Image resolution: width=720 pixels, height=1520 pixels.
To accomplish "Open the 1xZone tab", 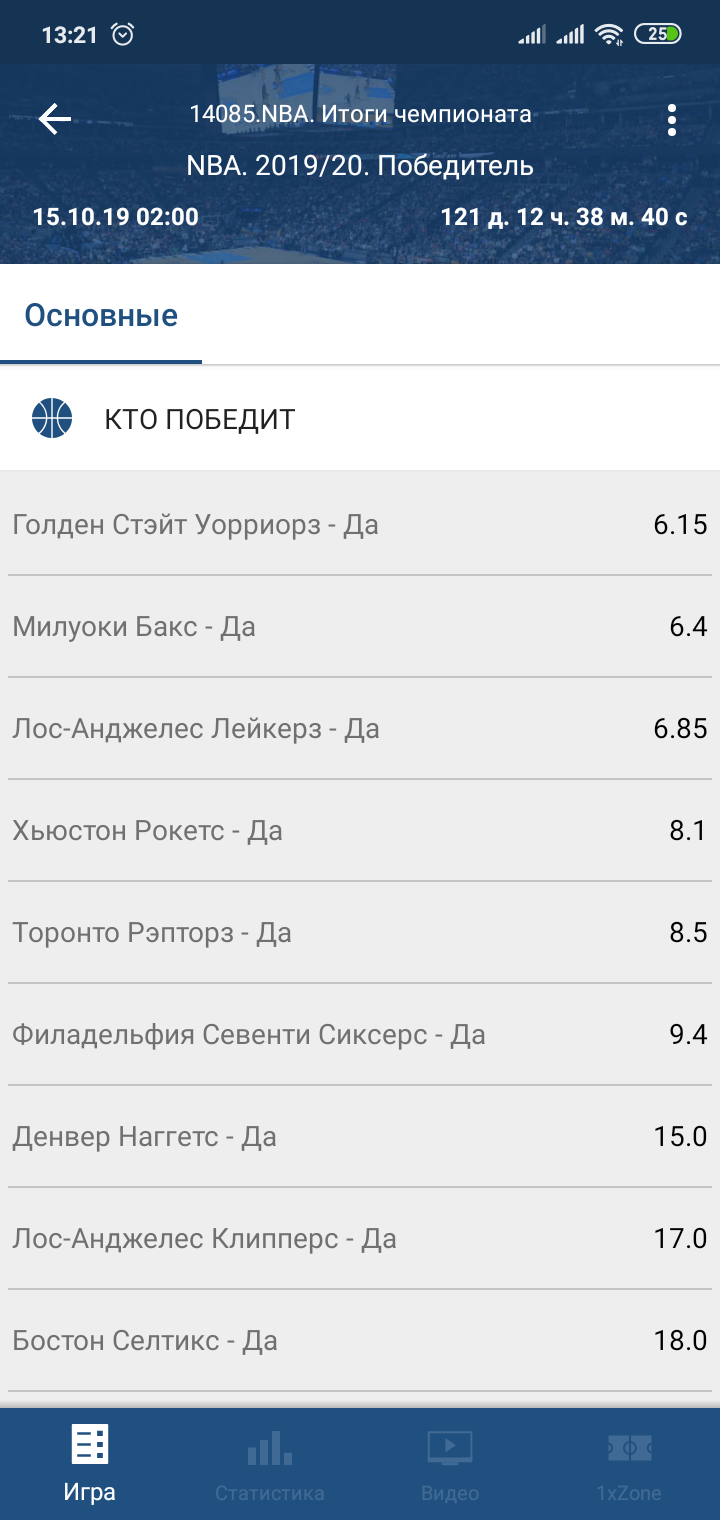I will coord(630,1465).
